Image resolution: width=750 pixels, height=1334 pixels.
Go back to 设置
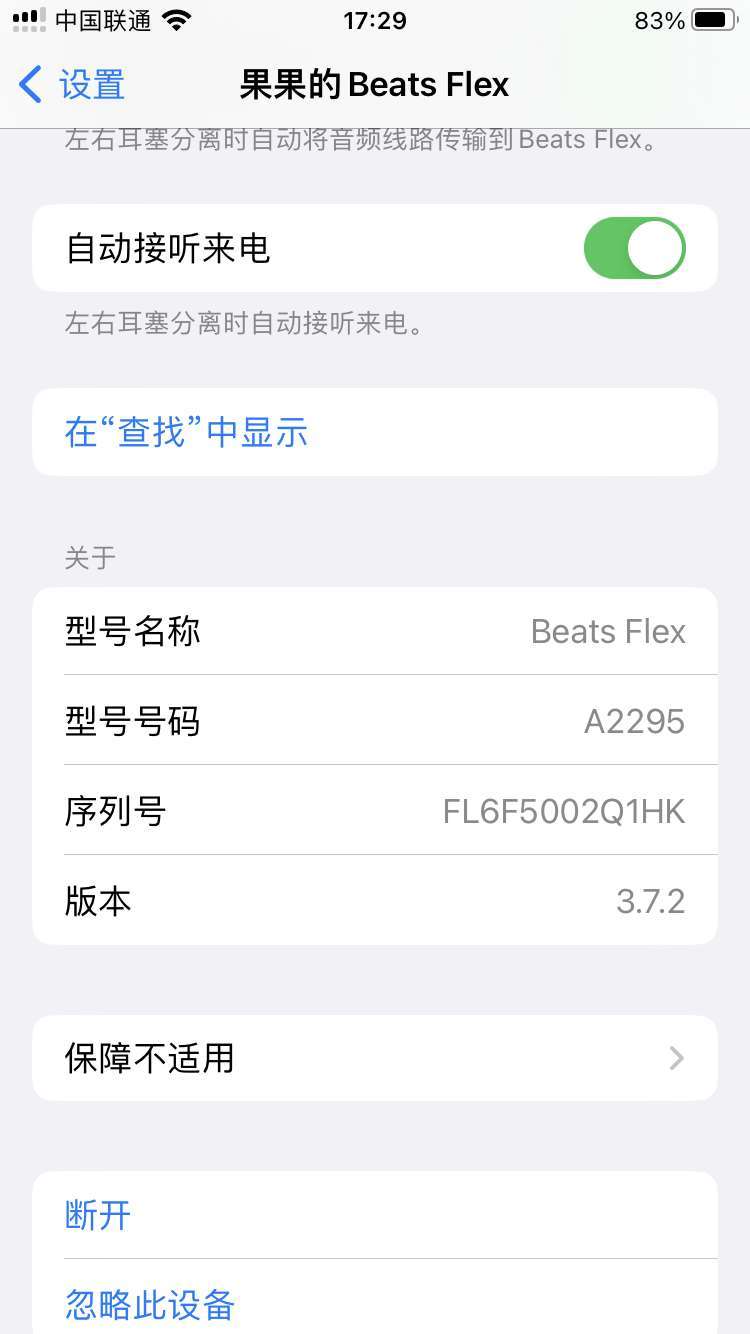72,85
